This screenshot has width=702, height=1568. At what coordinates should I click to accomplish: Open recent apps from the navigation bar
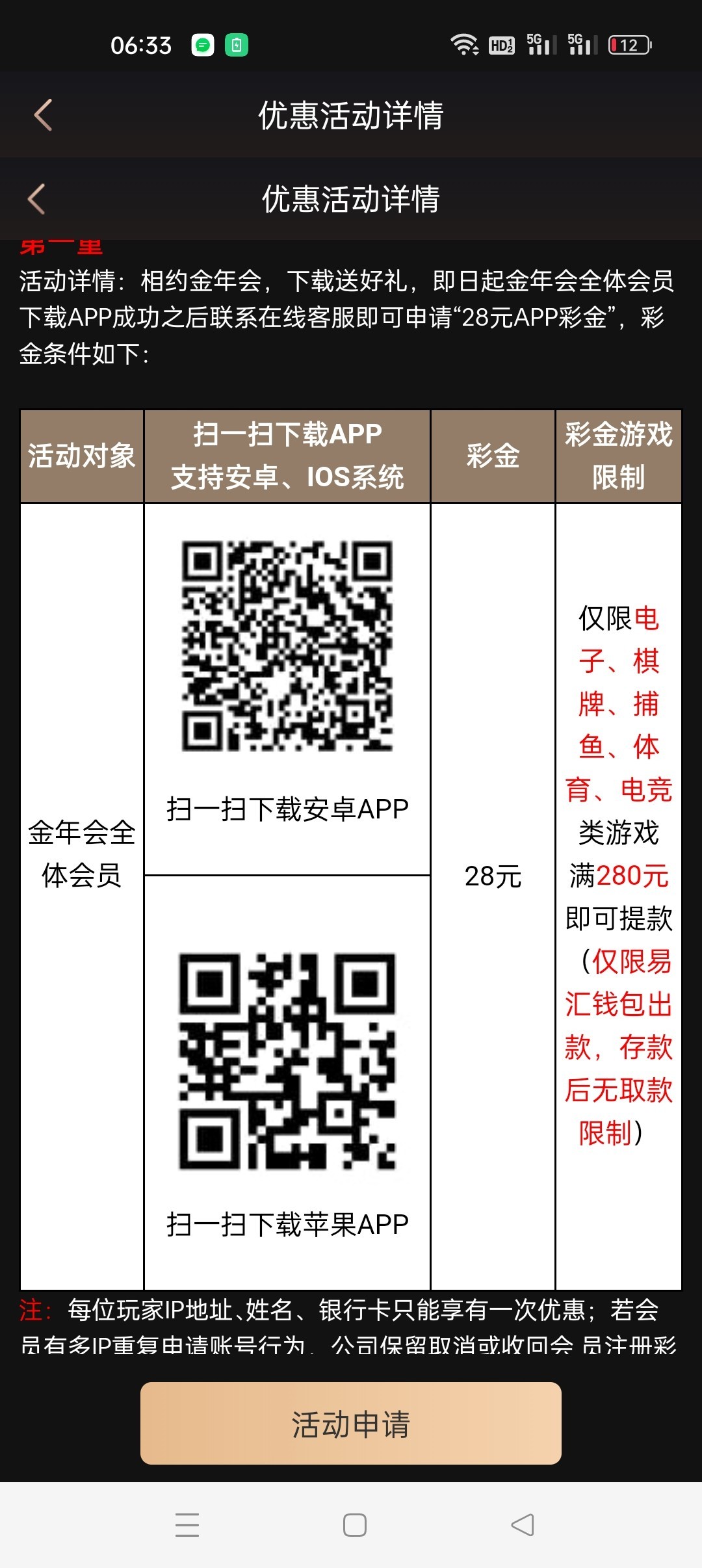tap(187, 1524)
